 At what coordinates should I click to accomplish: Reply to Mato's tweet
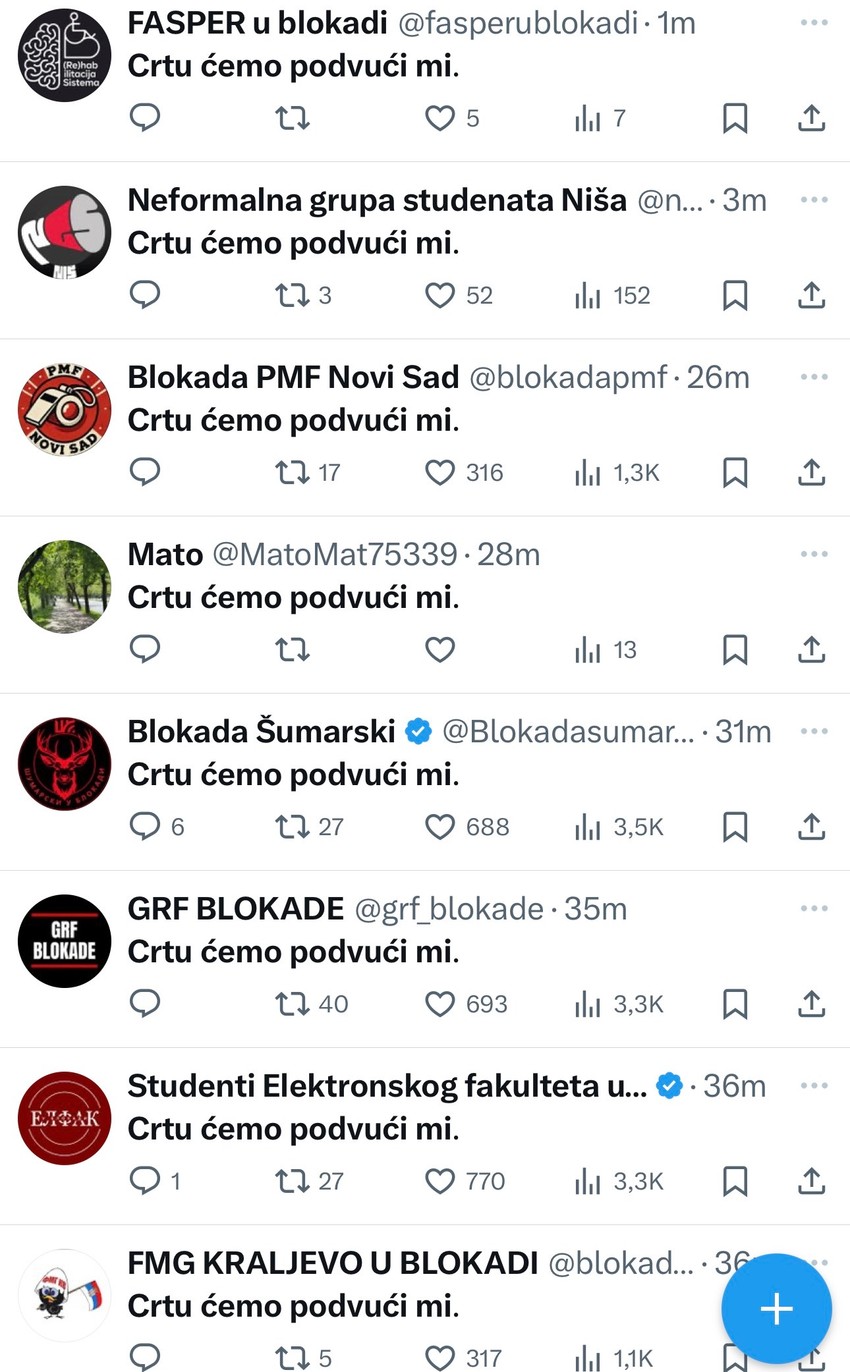pyautogui.click(x=145, y=650)
